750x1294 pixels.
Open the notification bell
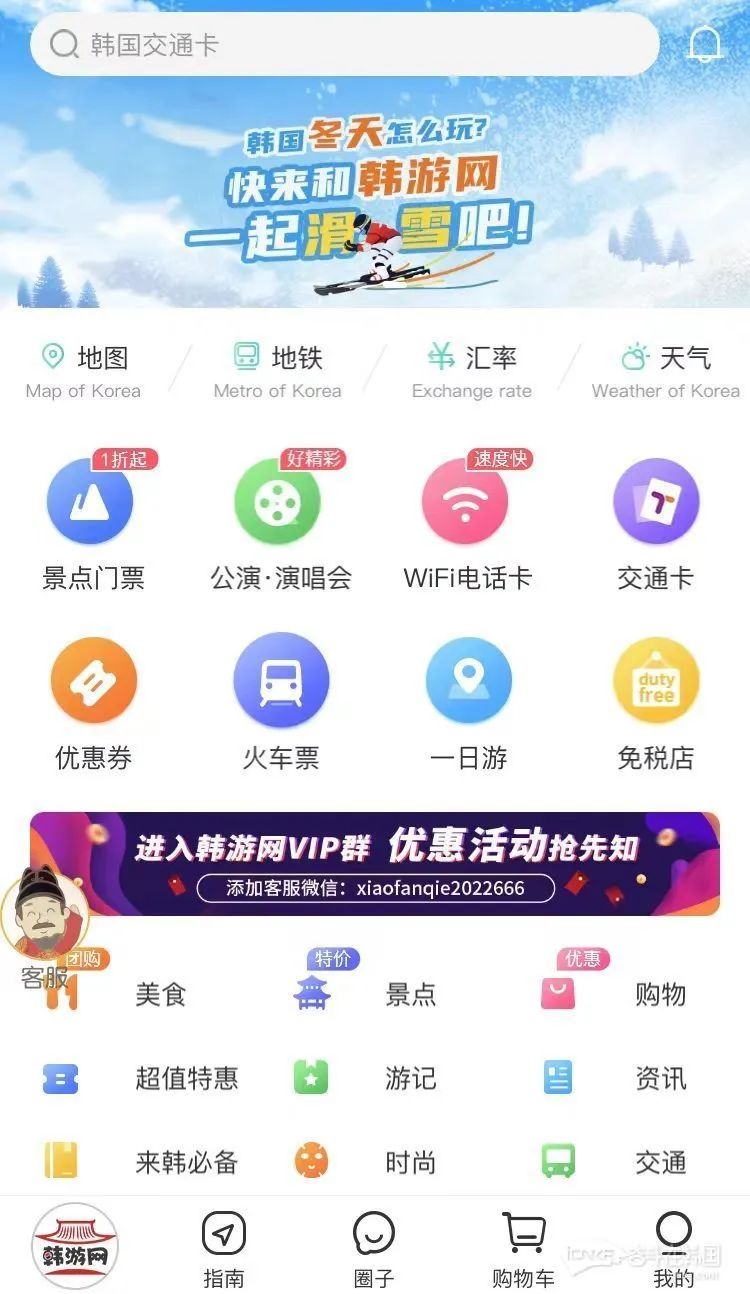click(706, 44)
